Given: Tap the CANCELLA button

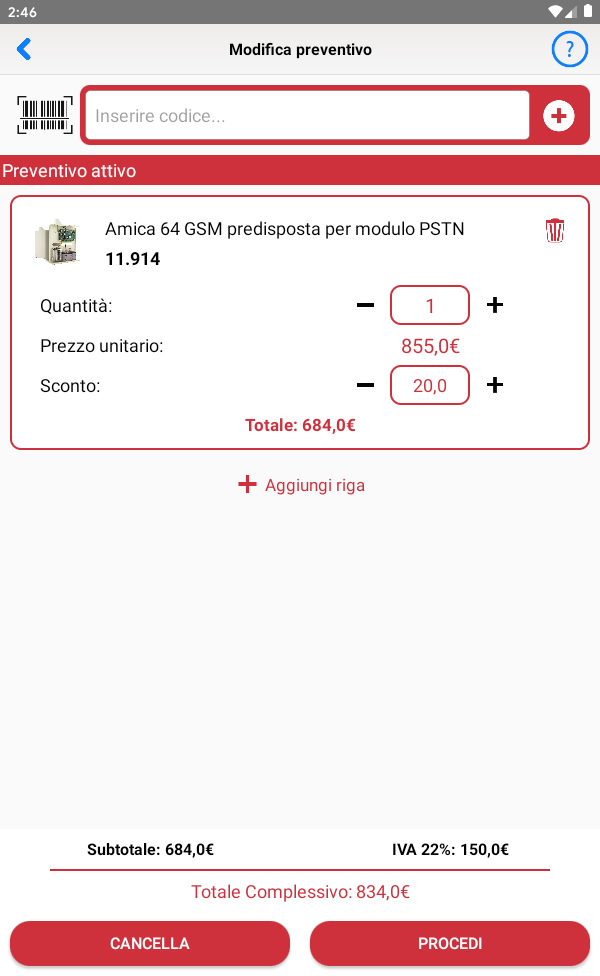Looking at the screenshot, I should click(x=150, y=944).
